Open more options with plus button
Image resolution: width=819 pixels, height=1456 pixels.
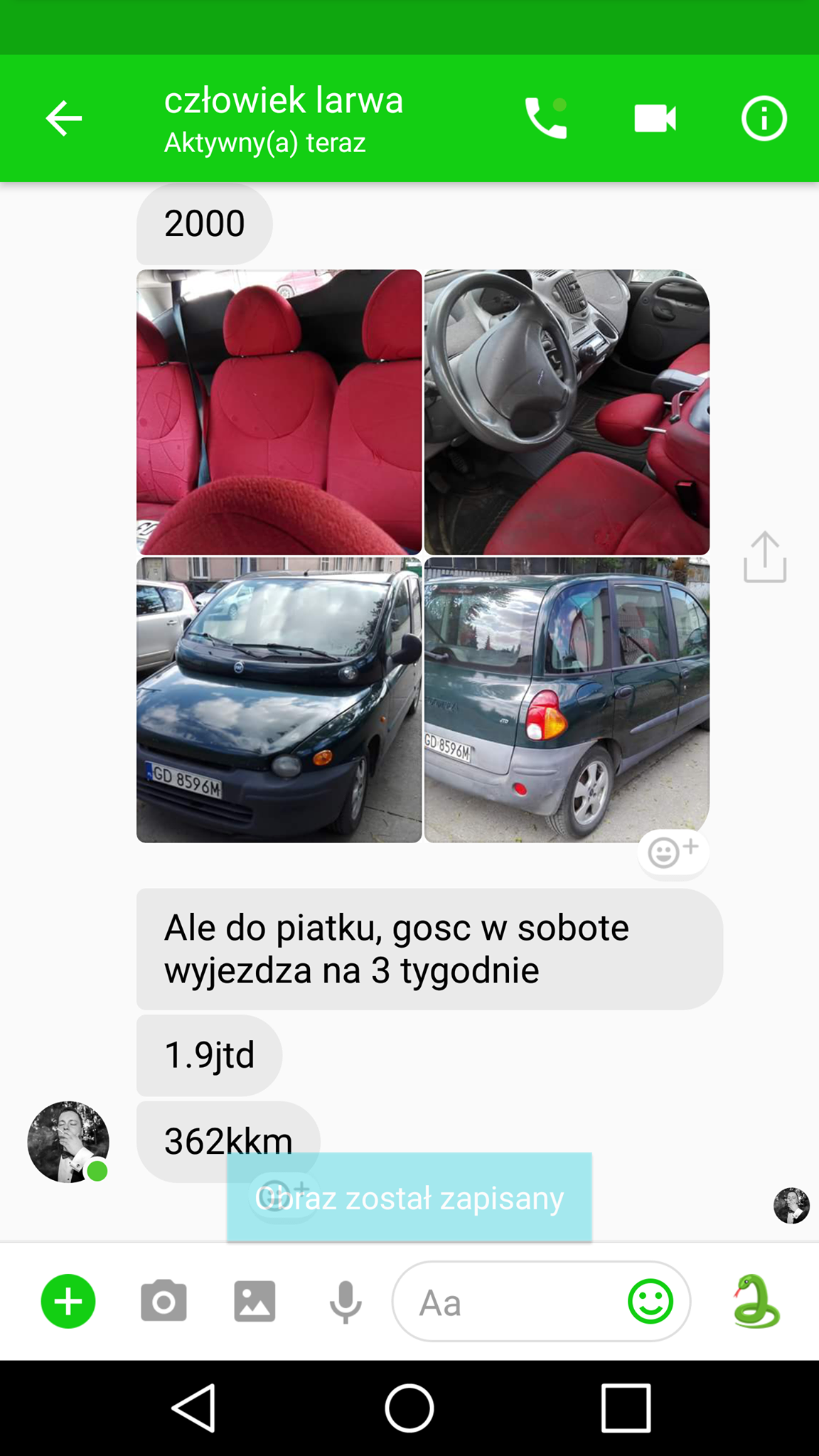click(68, 1302)
